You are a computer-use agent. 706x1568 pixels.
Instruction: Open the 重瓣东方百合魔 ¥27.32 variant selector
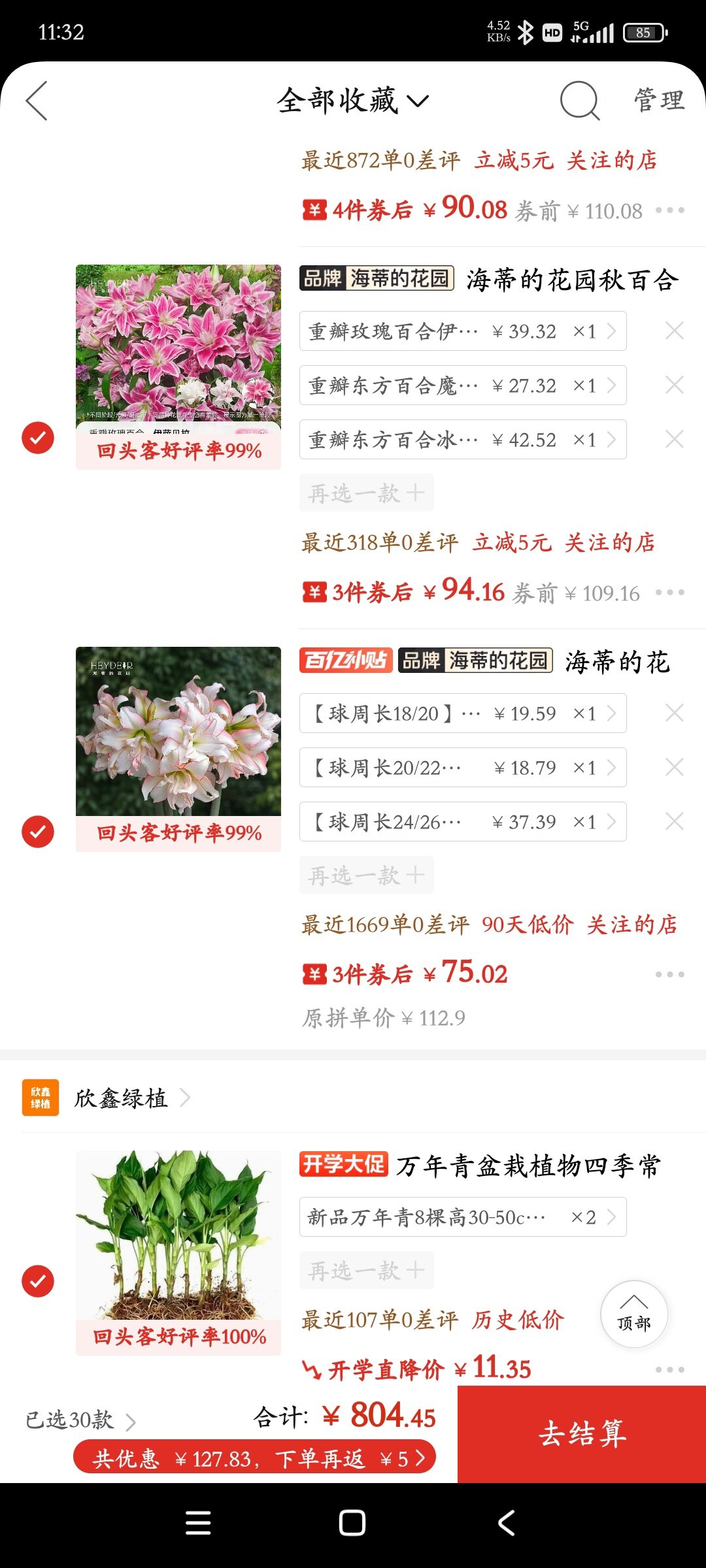point(462,385)
